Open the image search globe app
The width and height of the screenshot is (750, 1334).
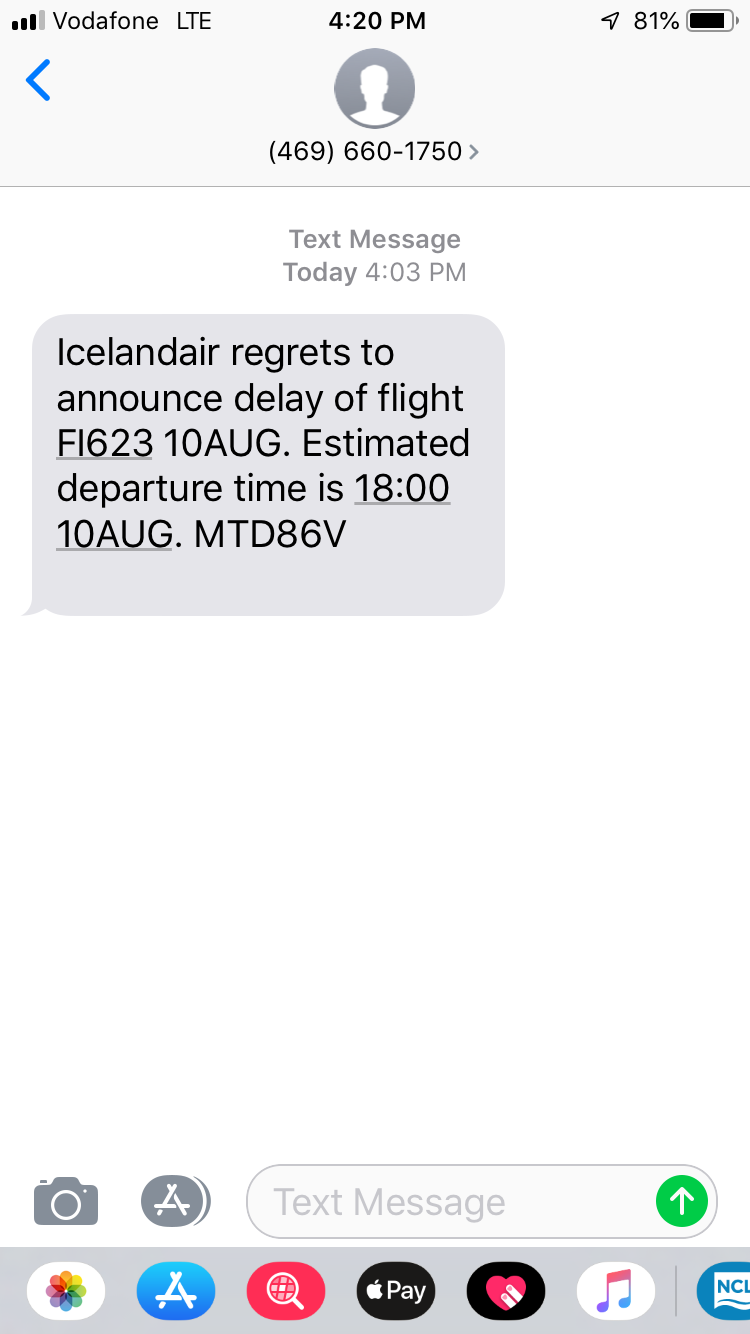point(286,1291)
